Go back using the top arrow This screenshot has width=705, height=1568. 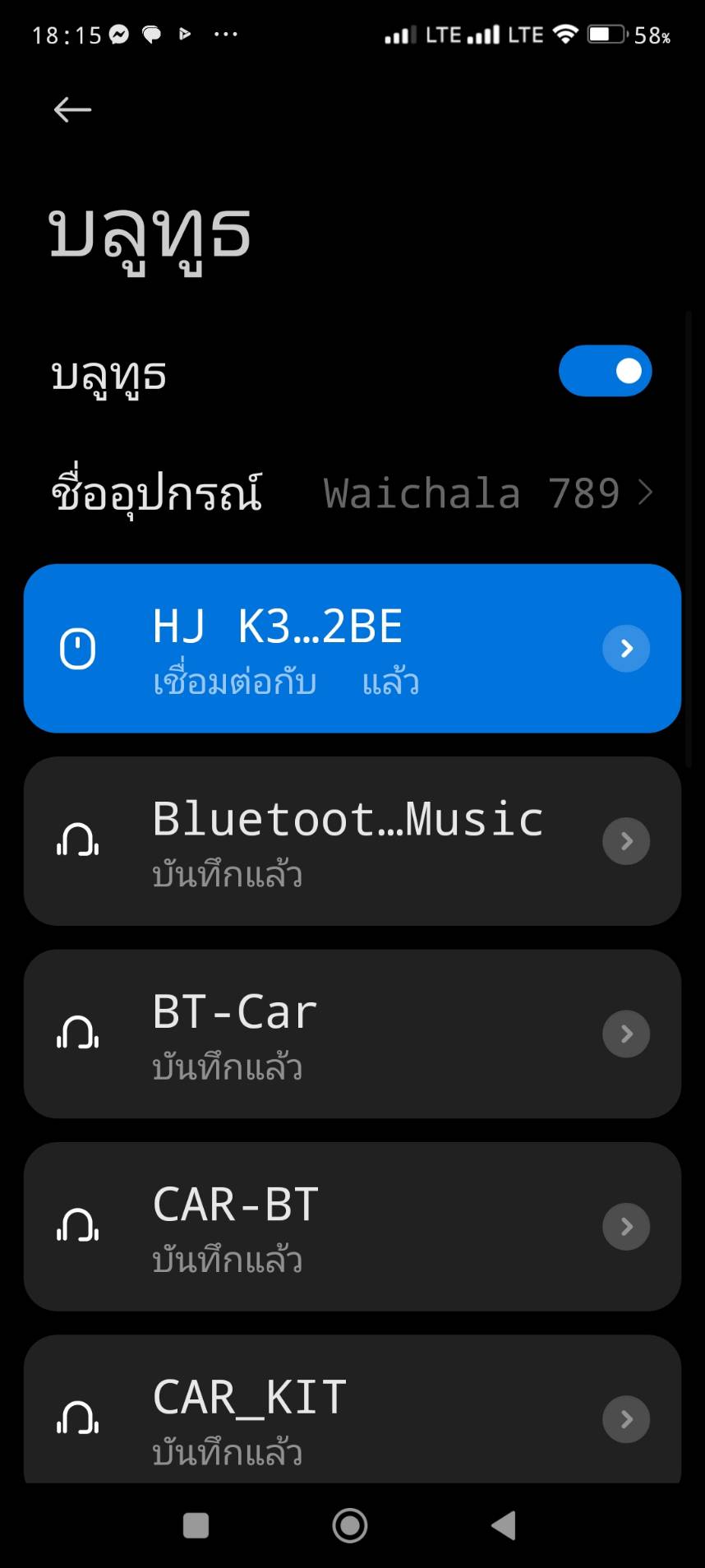coord(72,109)
